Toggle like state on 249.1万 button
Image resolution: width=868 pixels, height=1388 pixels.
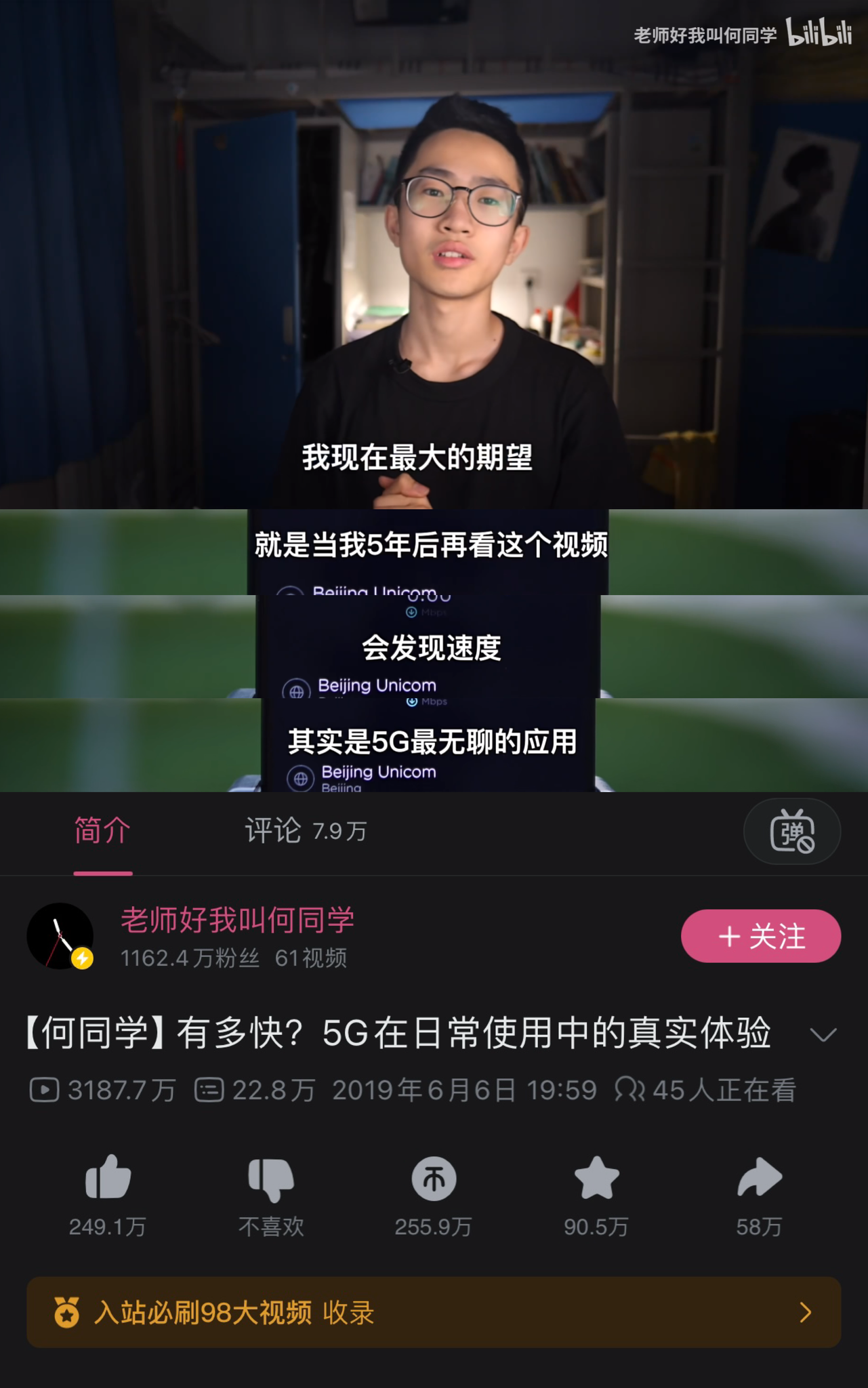coord(107,1193)
